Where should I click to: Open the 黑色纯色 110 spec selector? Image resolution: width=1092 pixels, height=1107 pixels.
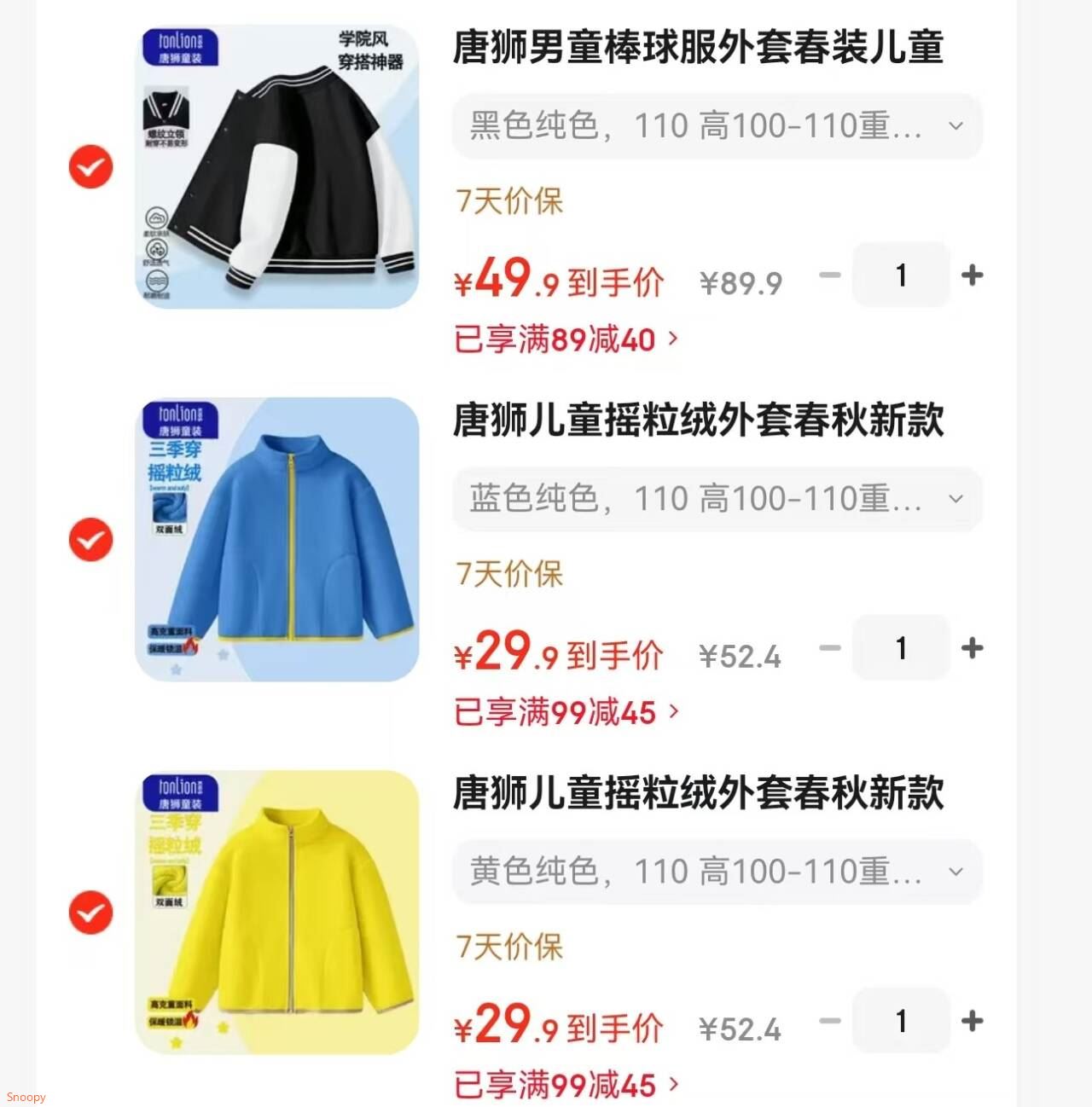click(x=717, y=125)
